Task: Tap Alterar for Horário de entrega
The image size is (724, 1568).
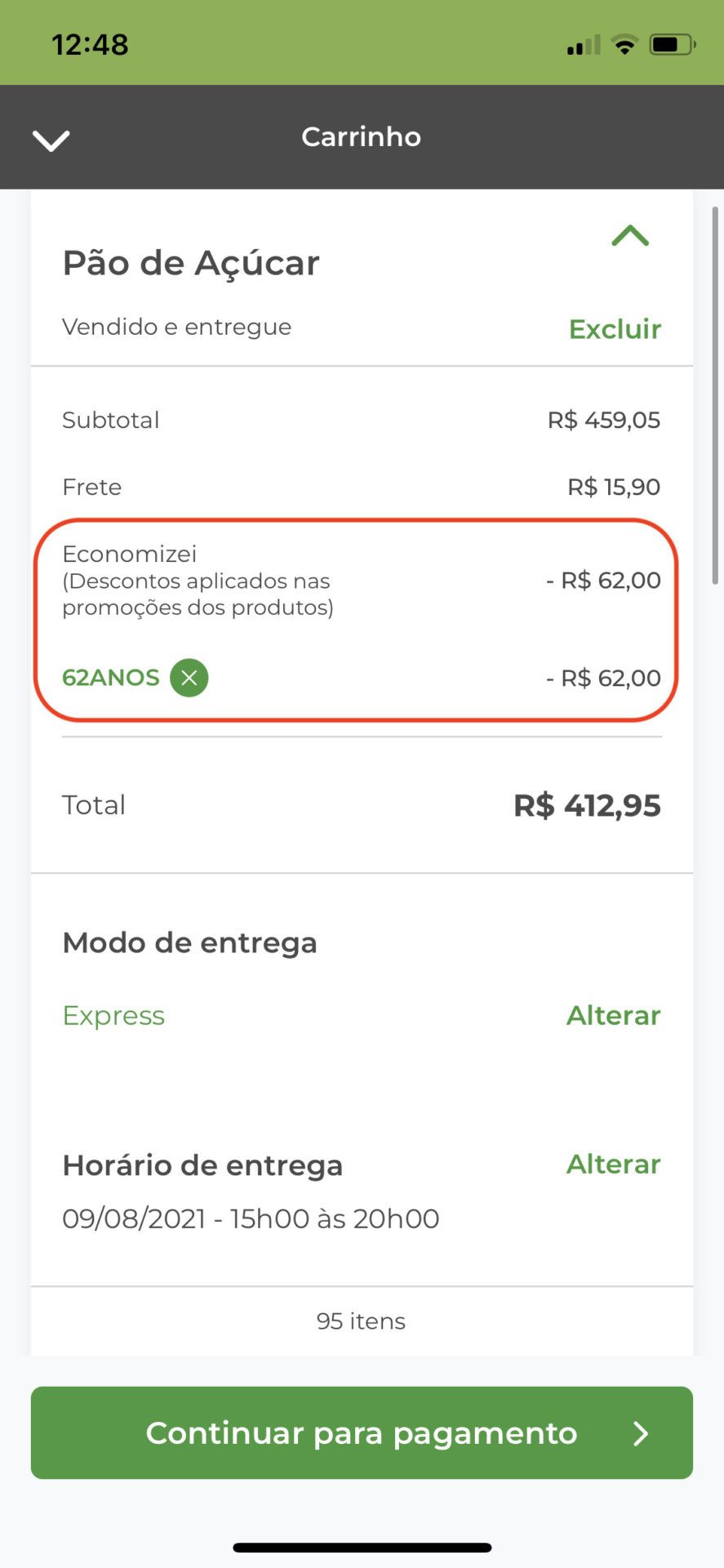Action: pos(614,1164)
